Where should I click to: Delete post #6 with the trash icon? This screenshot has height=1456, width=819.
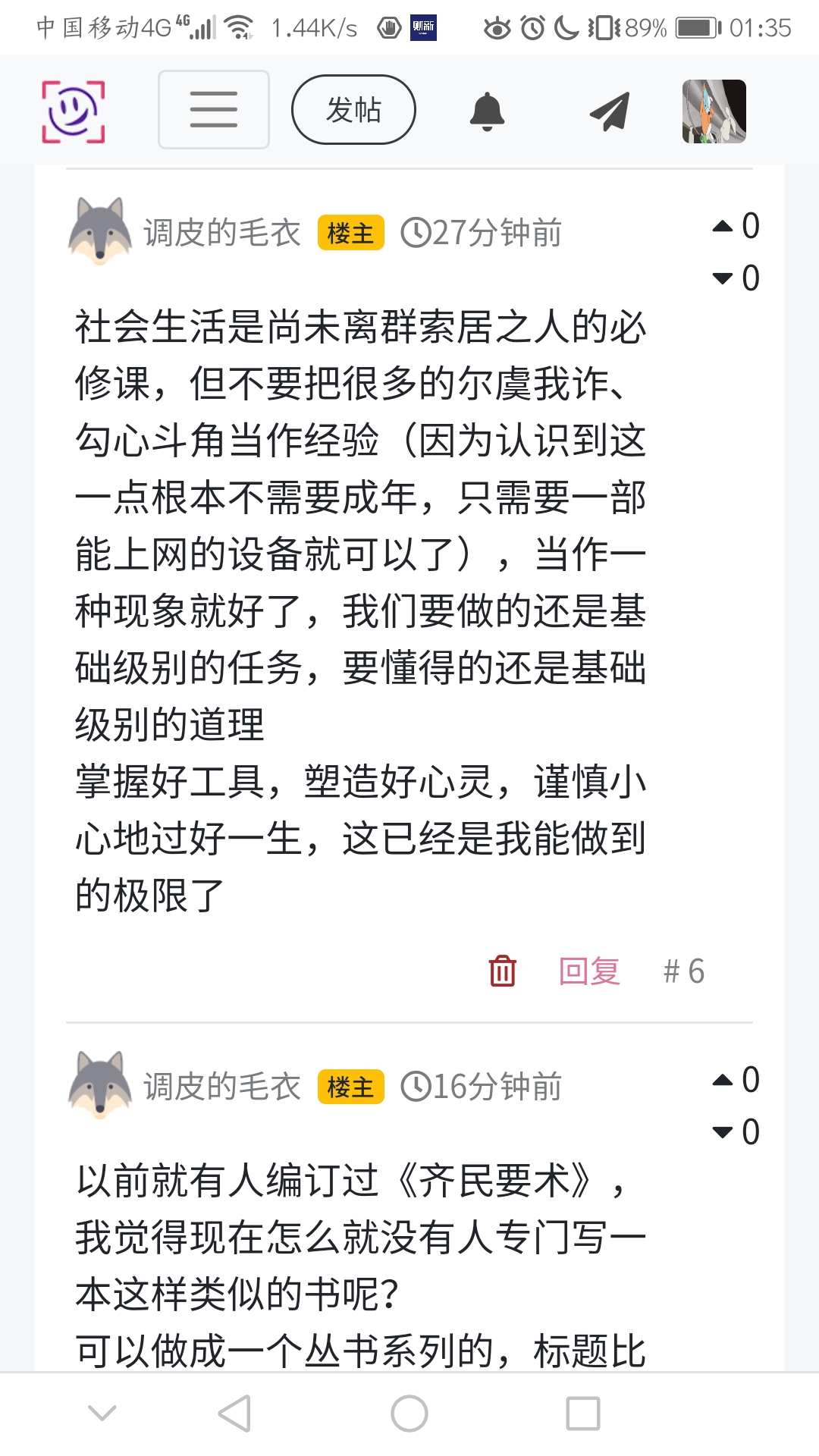click(x=502, y=971)
